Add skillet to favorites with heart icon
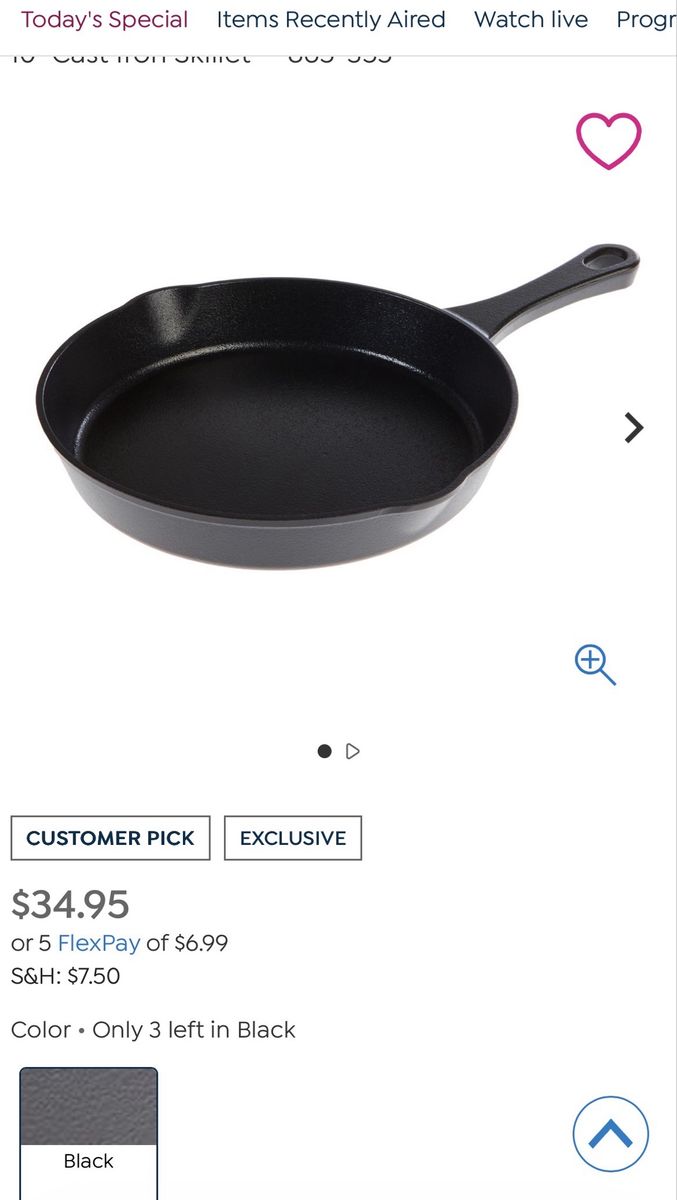The height and width of the screenshot is (1200, 677). tap(608, 141)
